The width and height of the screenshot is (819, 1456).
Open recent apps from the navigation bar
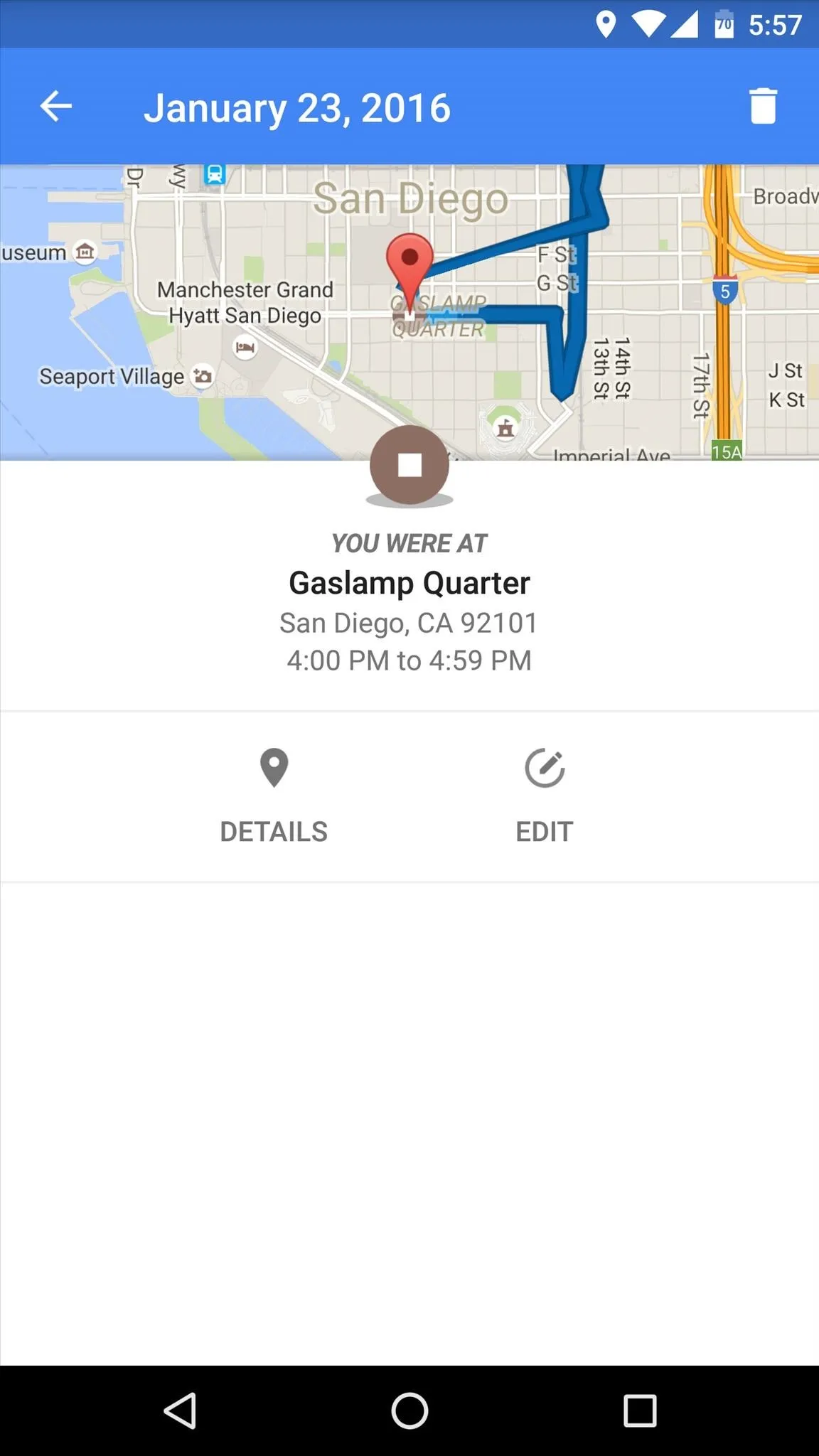[x=640, y=1410]
